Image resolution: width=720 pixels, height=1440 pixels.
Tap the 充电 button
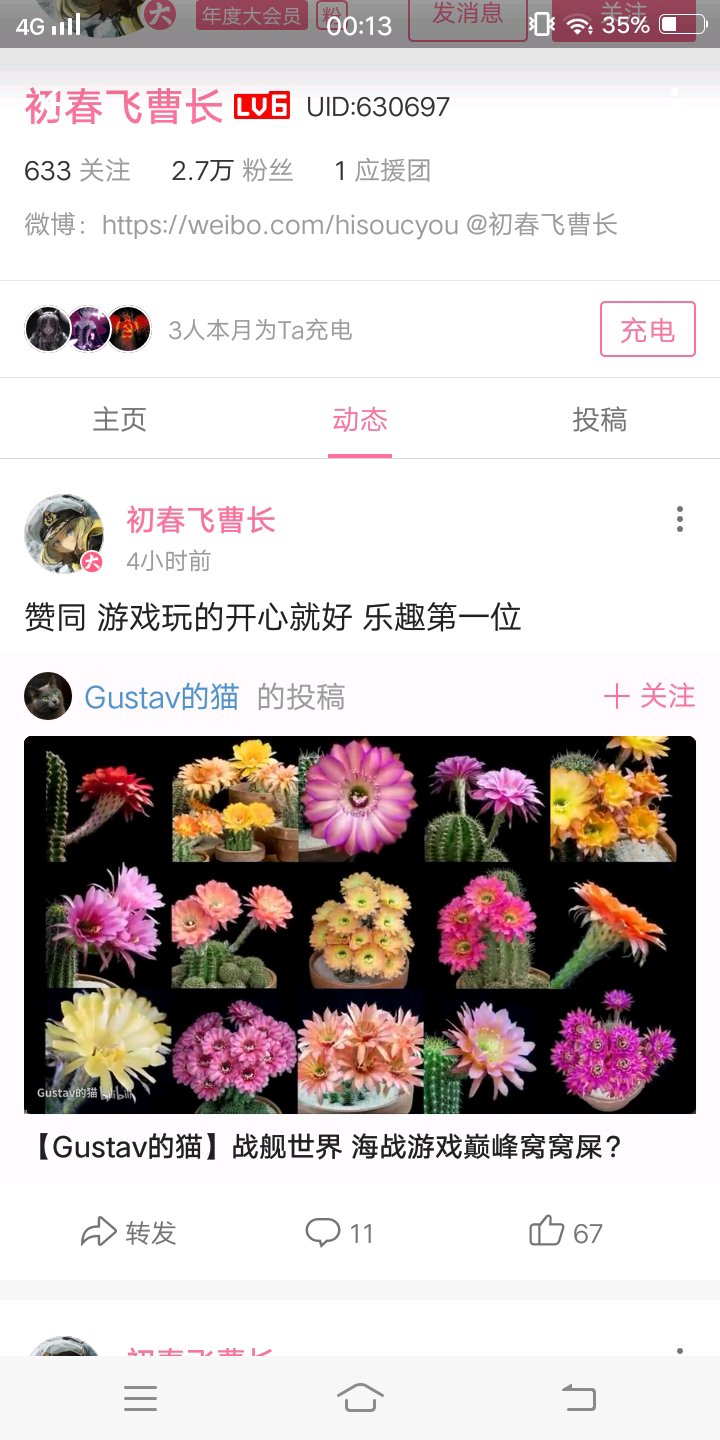(x=647, y=329)
